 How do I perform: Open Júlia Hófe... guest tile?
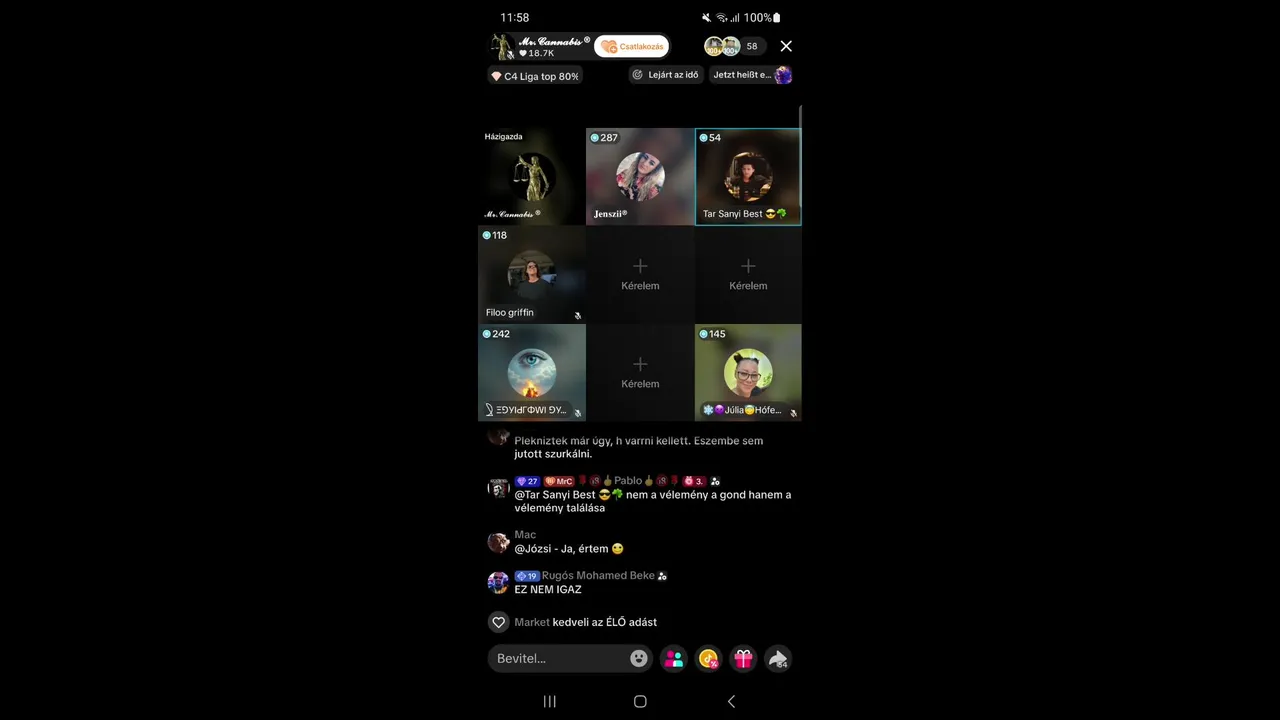click(x=748, y=372)
